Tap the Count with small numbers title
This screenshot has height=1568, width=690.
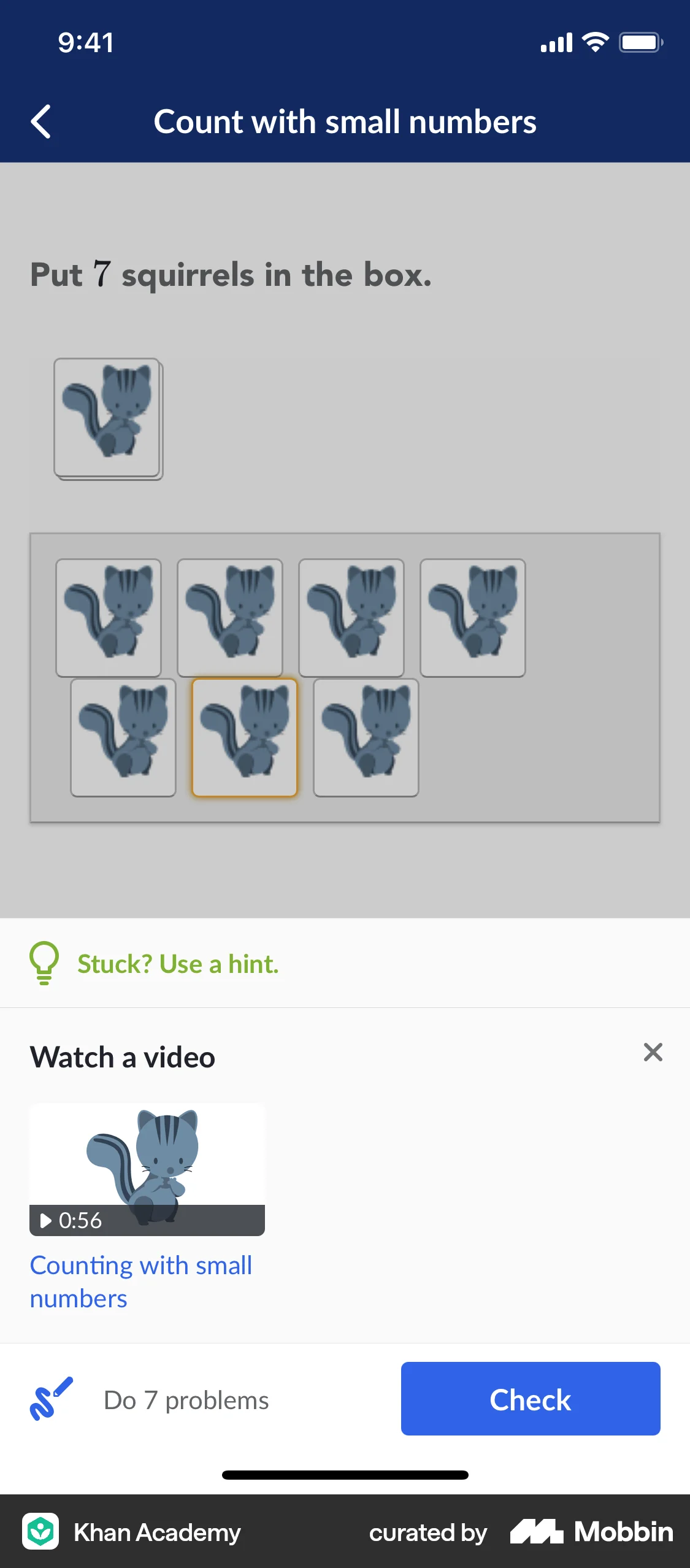tap(345, 121)
